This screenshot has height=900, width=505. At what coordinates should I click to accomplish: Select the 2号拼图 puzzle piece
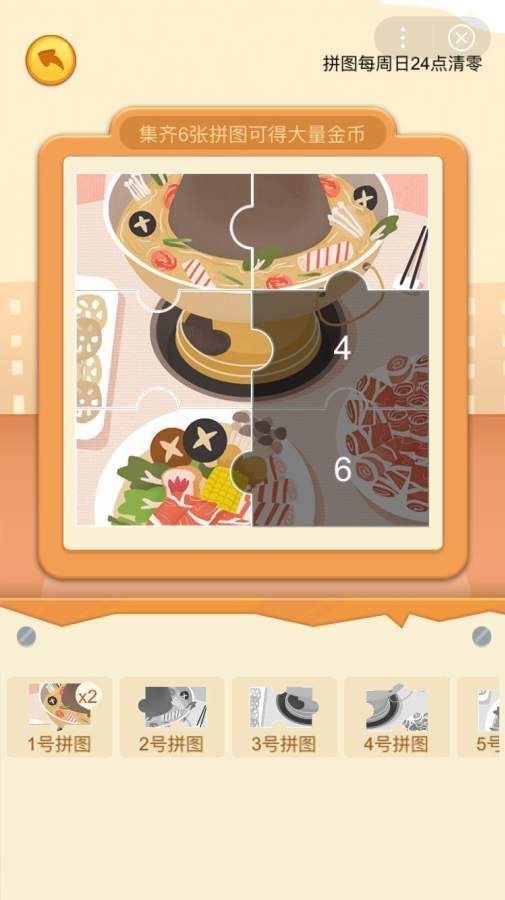[172, 717]
